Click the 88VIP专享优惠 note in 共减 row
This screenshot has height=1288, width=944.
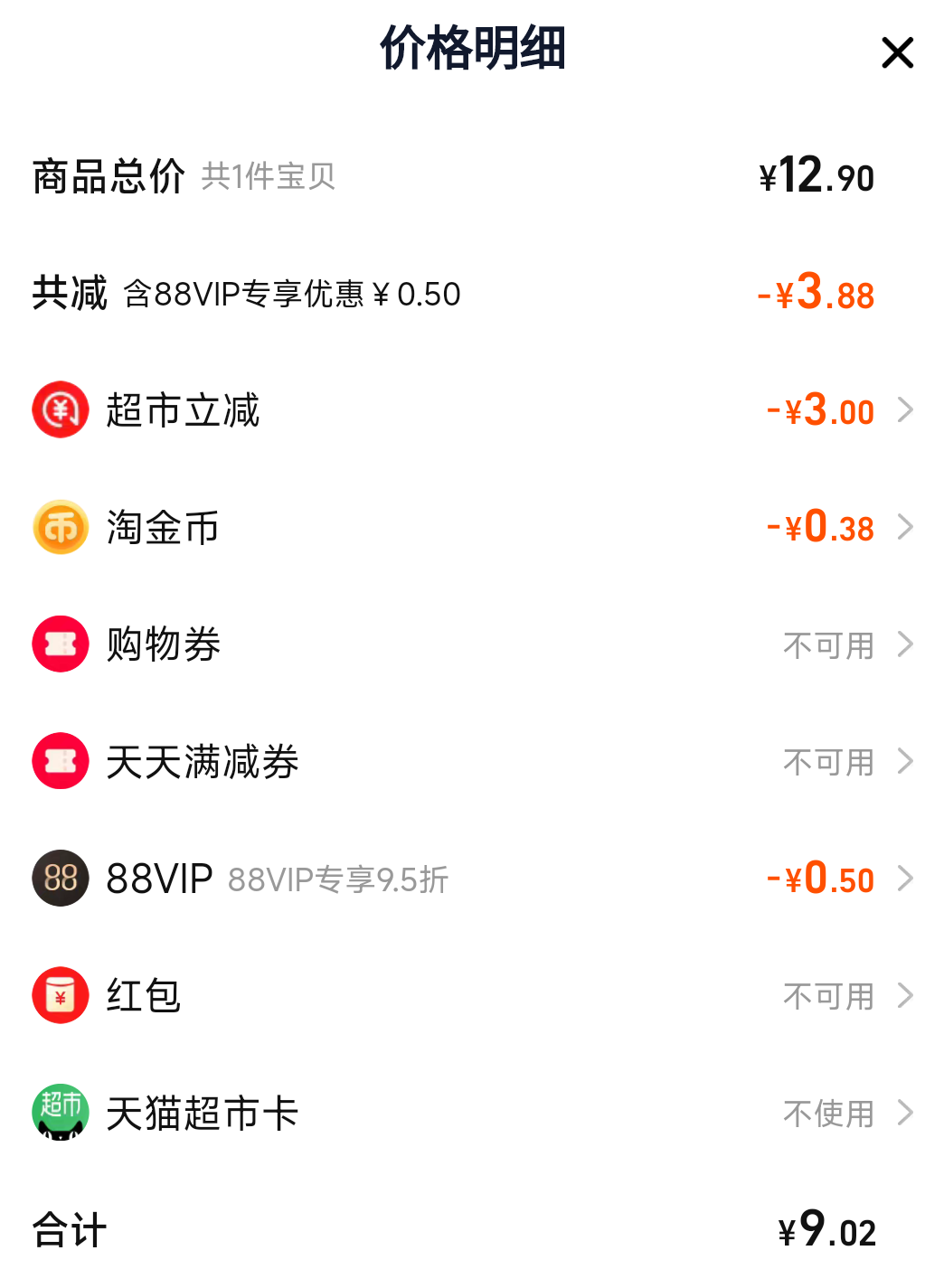click(x=291, y=295)
